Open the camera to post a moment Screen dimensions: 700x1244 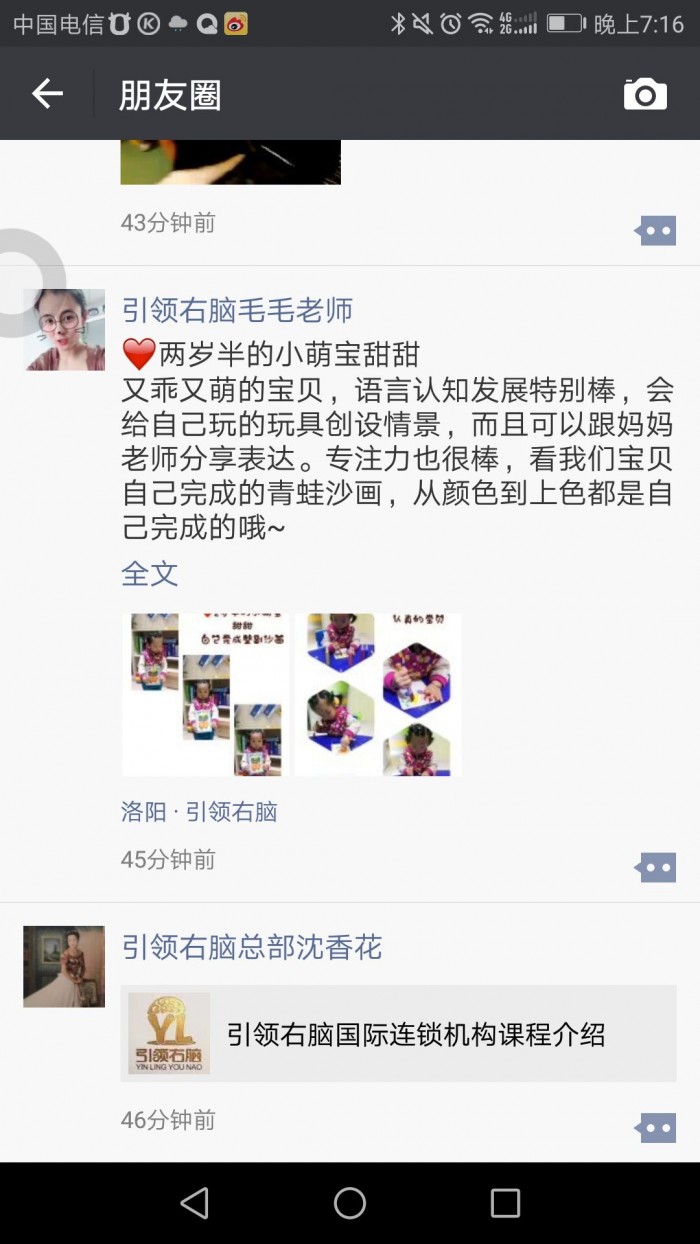tap(645, 95)
